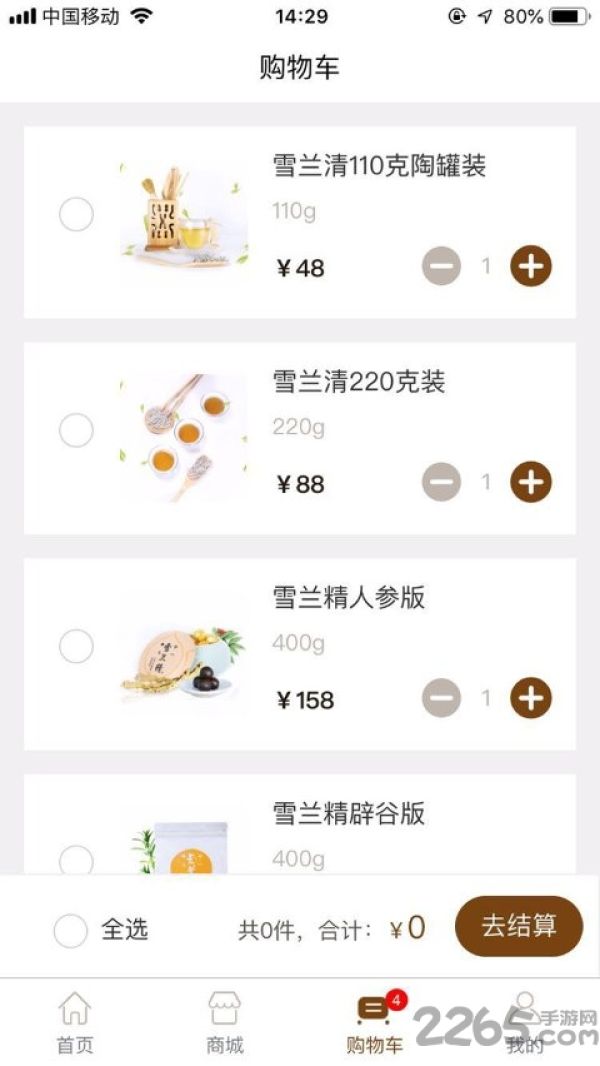Image resolution: width=600 pixels, height=1066 pixels.
Task: Decrease quantity of 雪兰精人参版
Action: 442,698
